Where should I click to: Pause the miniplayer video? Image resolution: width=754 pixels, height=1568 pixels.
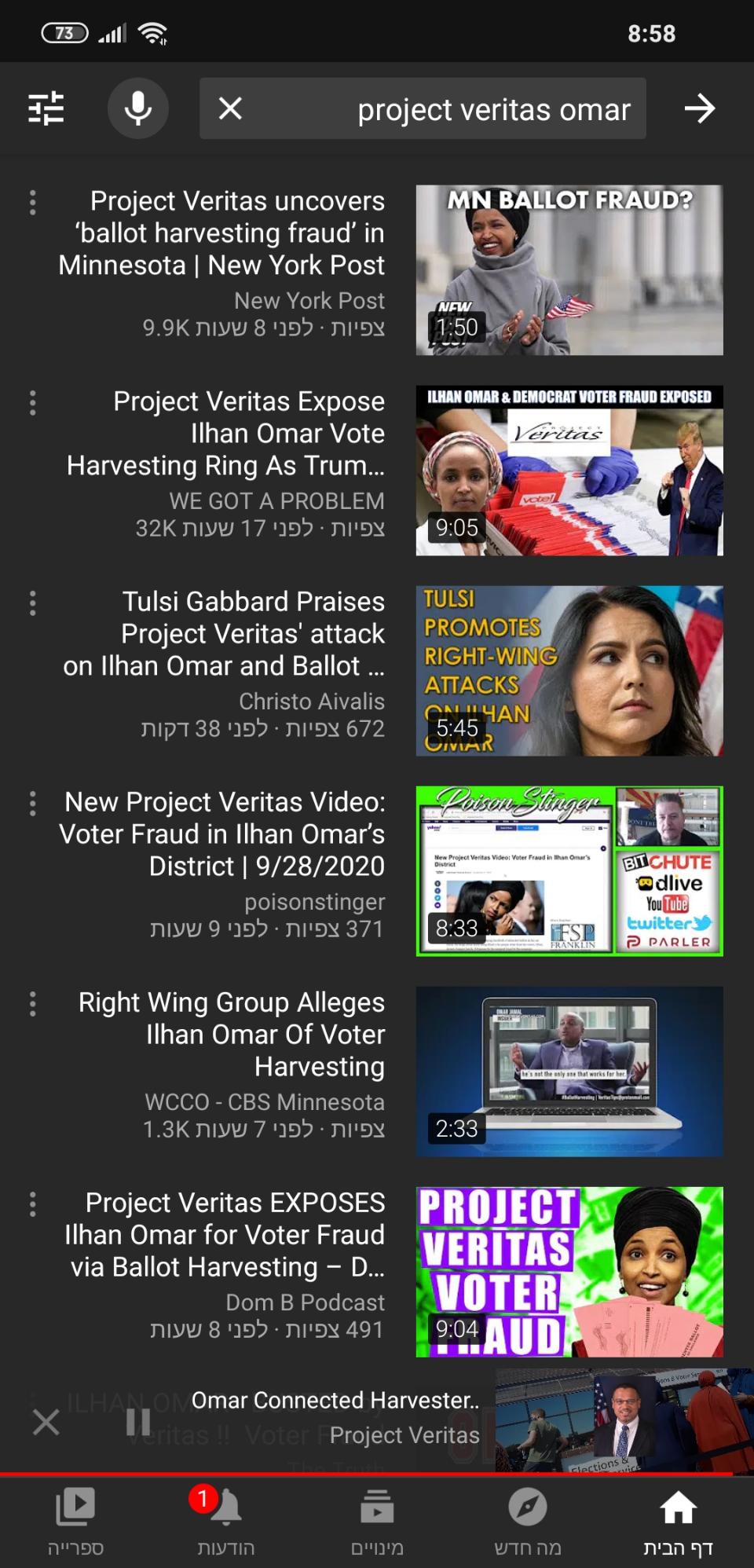138,1421
